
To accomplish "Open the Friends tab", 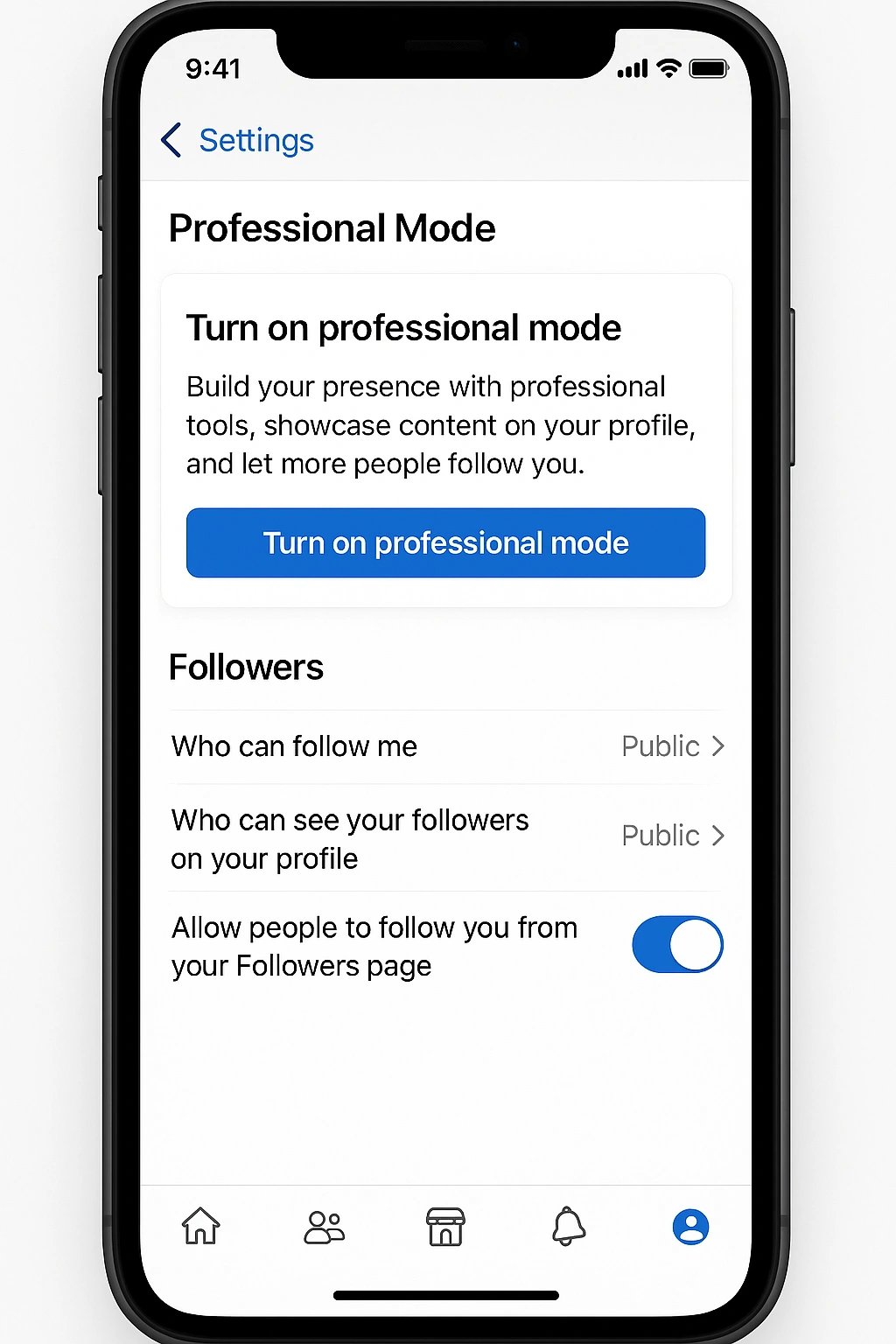I will click(324, 1227).
